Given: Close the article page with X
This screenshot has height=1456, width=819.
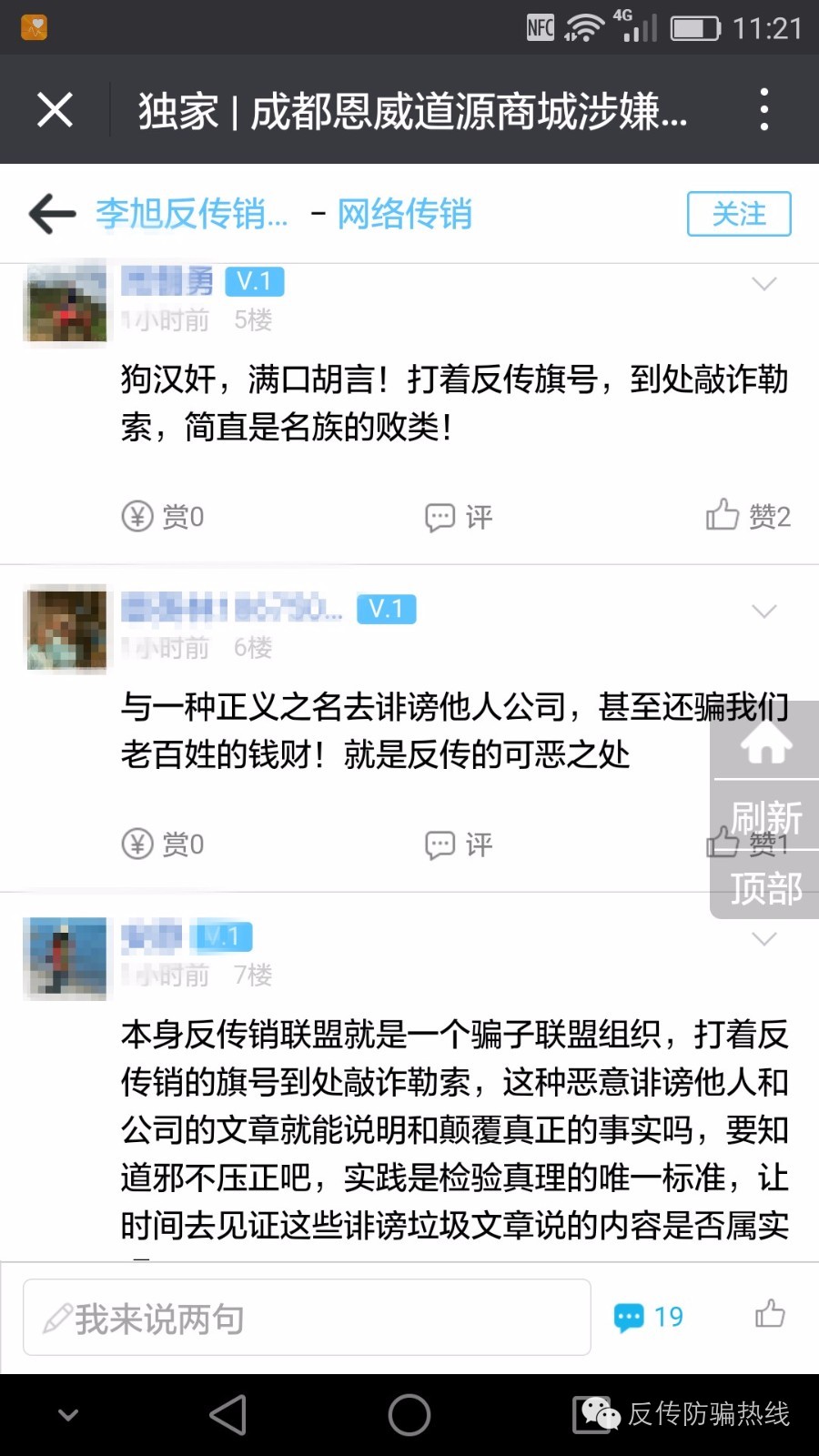Looking at the screenshot, I should click(55, 110).
